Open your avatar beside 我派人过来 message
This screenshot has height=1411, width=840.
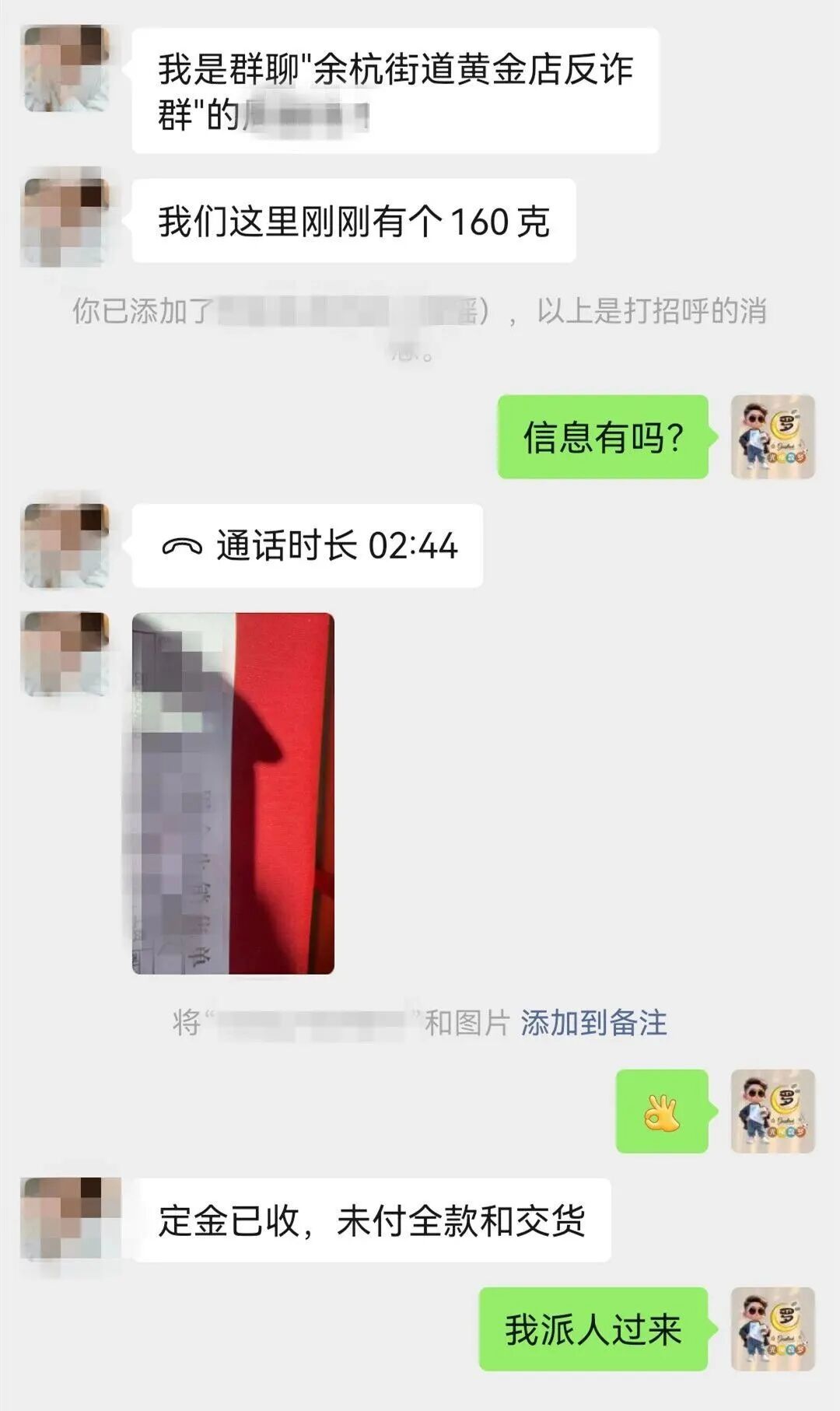click(x=772, y=1329)
